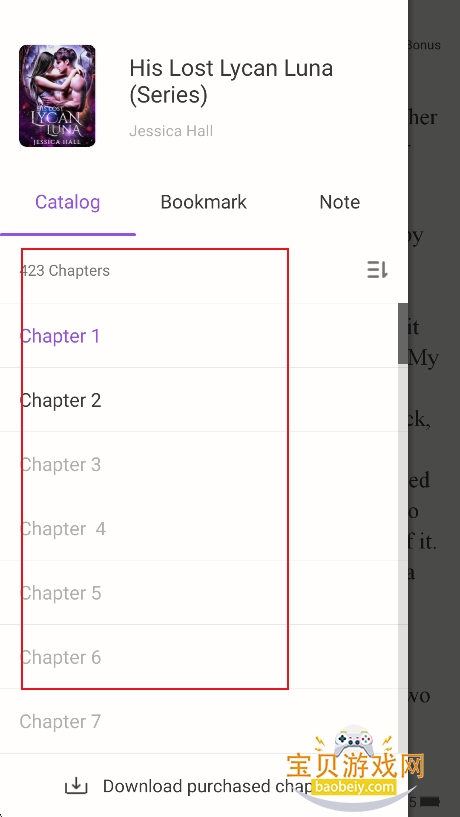
Task: Switch to the Note tab
Action: point(340,202)
